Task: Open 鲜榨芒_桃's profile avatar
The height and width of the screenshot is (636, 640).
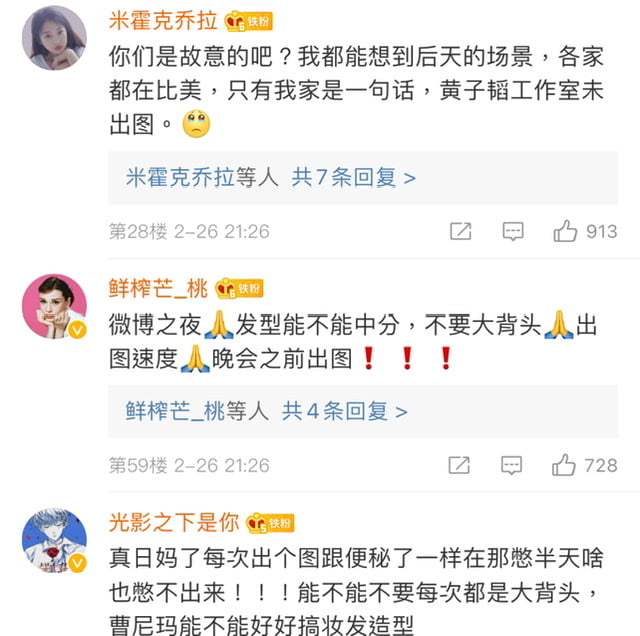Action: [54, 306]
